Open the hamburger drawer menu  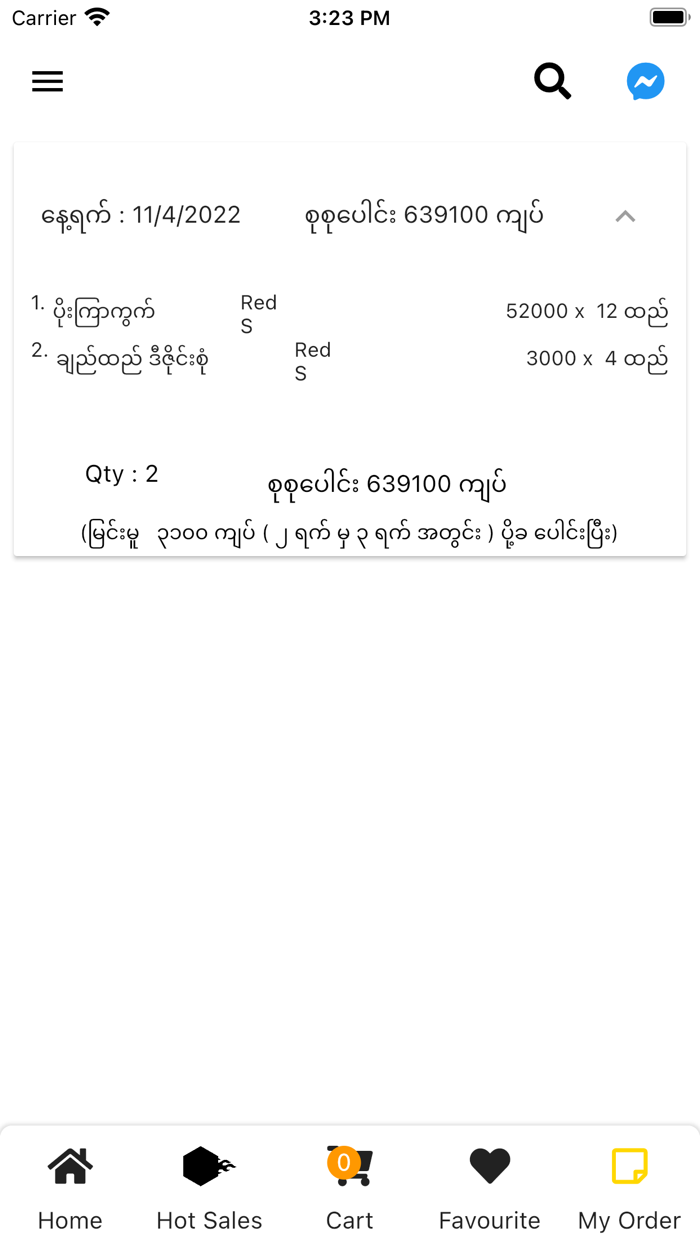[48, 81]
